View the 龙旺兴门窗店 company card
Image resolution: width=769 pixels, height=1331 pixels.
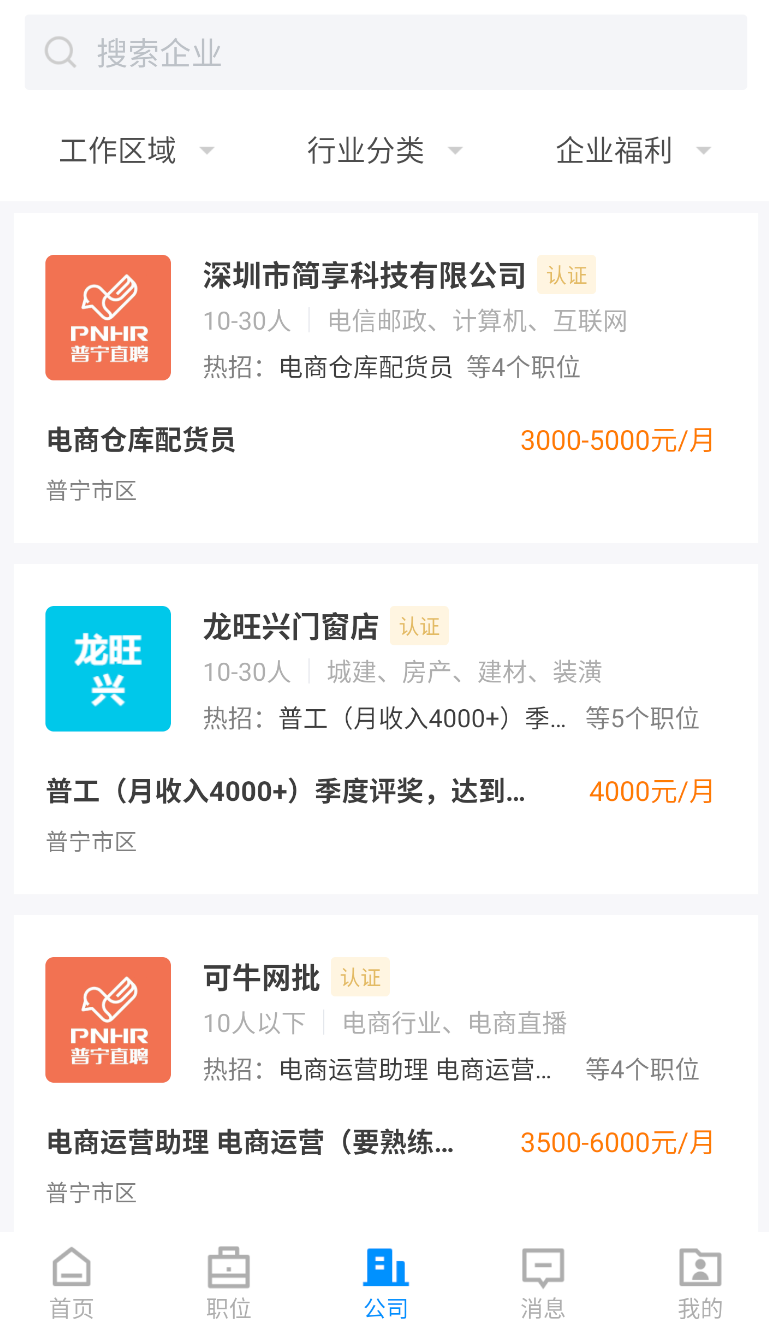pos(385,729)
